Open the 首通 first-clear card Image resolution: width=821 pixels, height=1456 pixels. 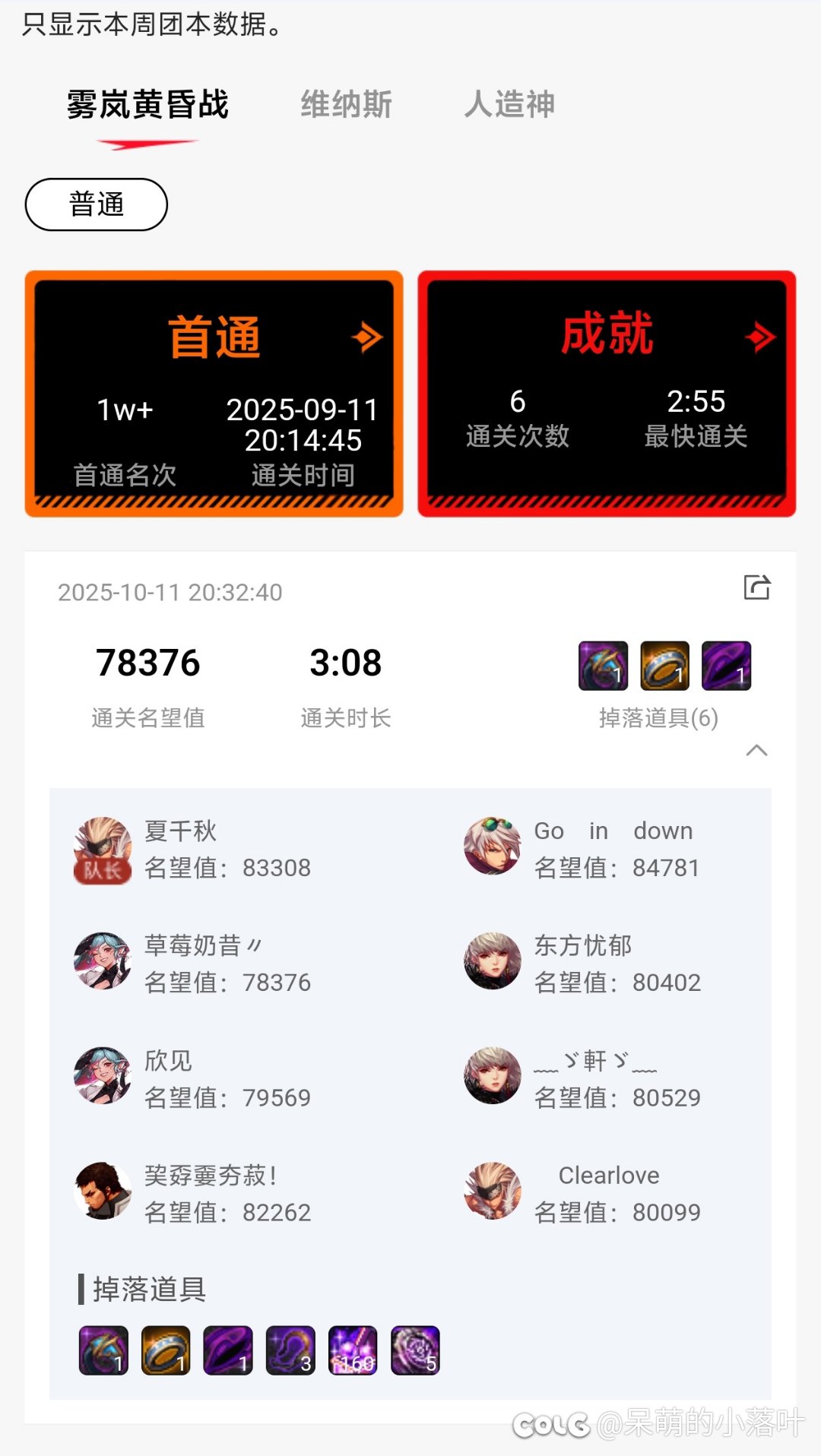[214, 394]
